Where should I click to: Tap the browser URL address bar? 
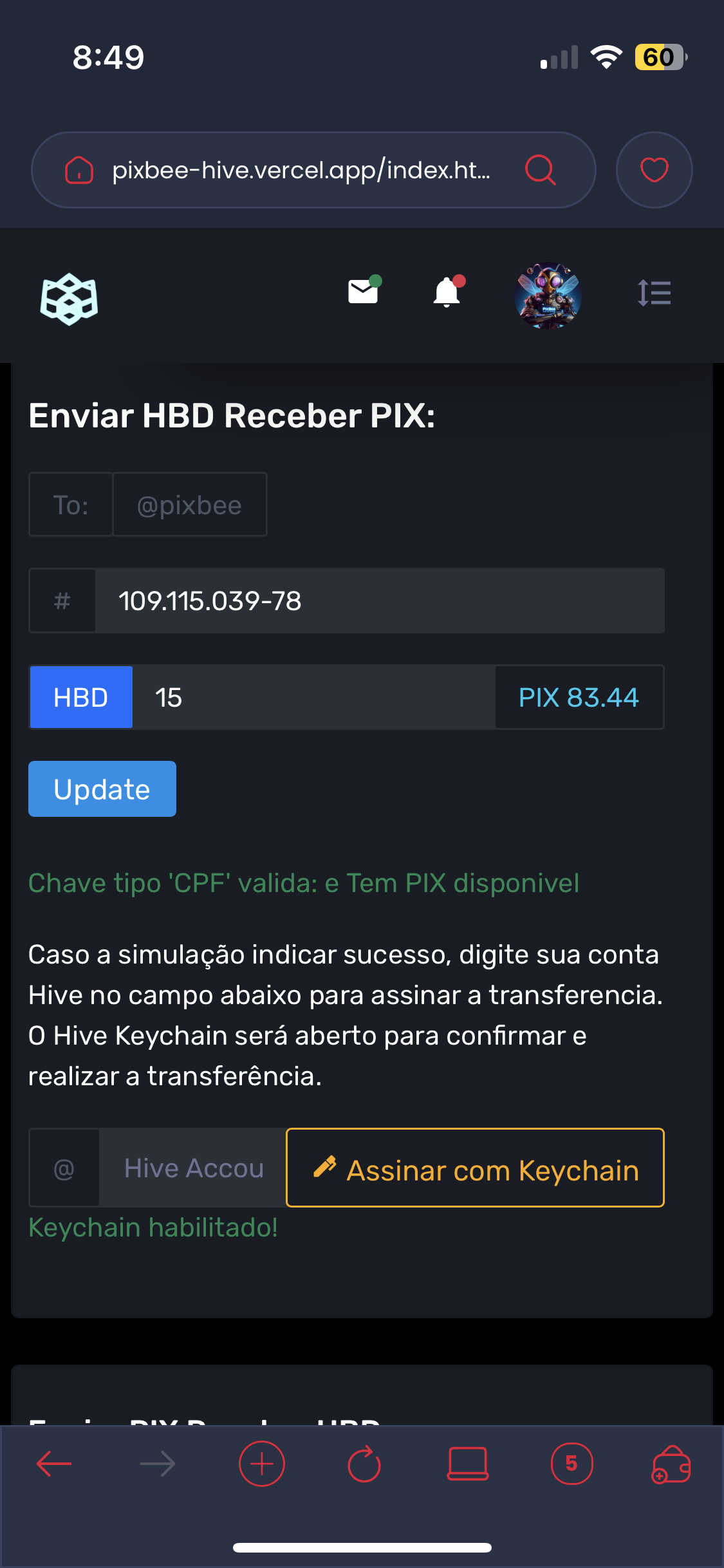coord(301,170)
